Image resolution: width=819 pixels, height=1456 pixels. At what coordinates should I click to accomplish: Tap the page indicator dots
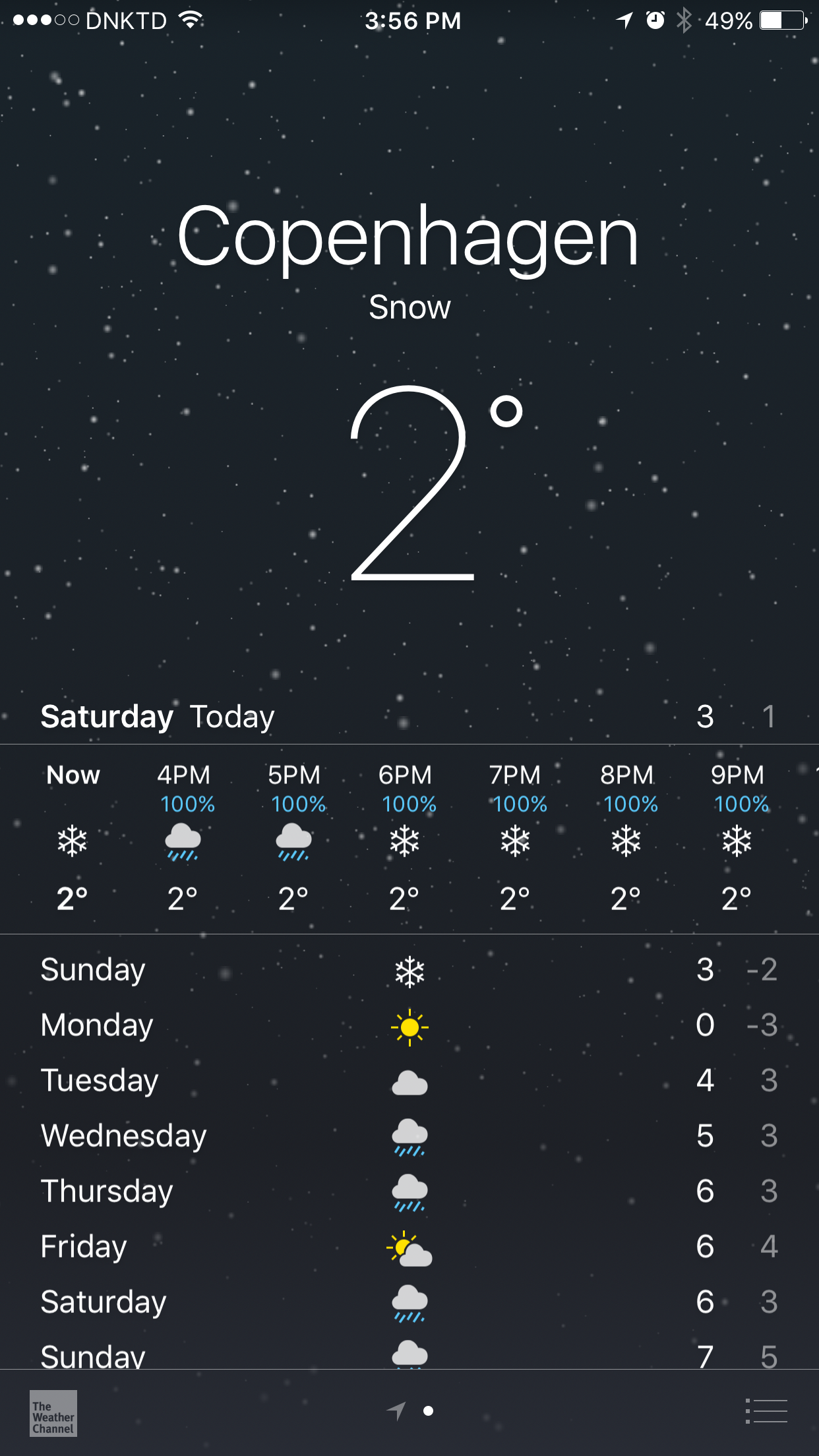coord(411,1411)
